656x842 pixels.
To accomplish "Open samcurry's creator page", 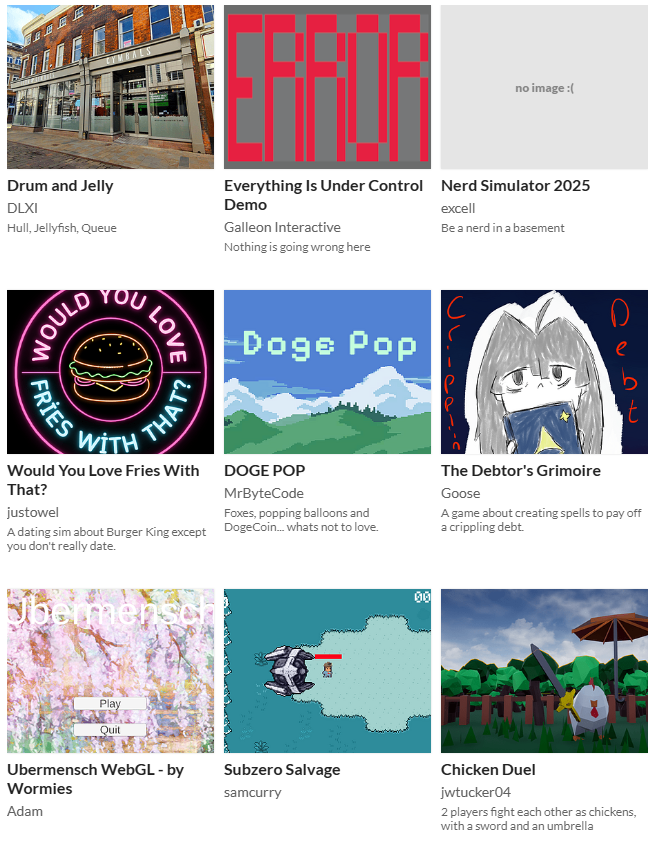I will click(x=253, y=792).
